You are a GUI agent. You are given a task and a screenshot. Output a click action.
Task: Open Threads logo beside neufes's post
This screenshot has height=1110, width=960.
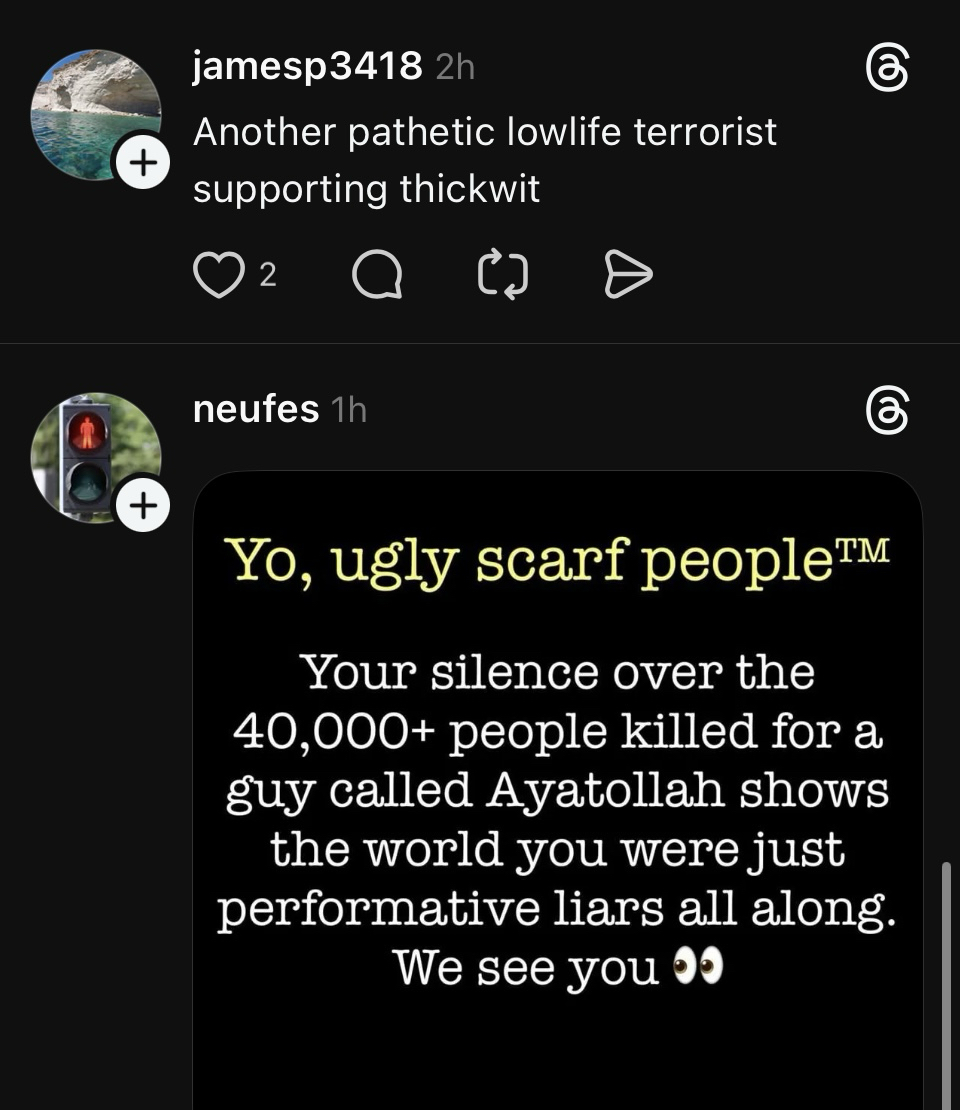point(886,412)
